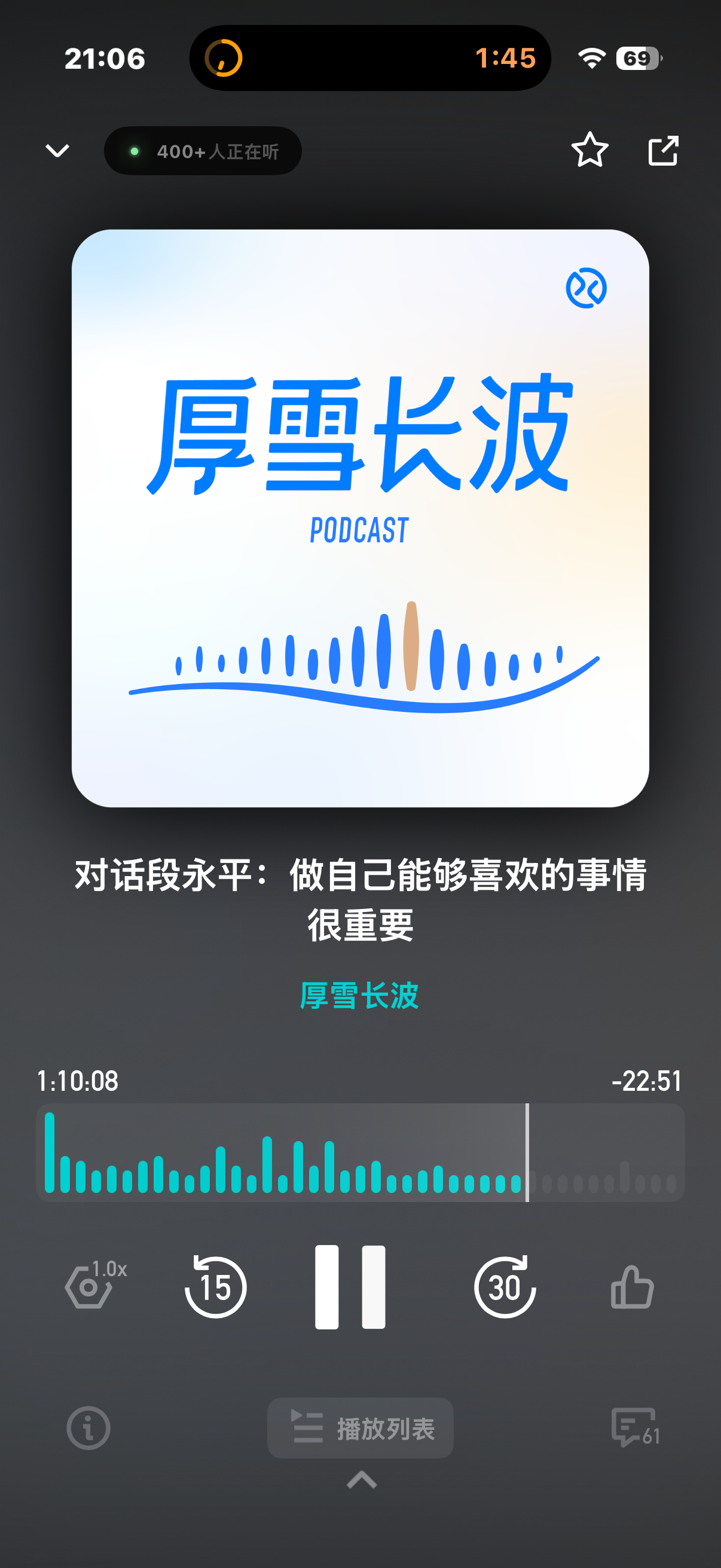Open the podcast cover artwork

pos(360,518)
